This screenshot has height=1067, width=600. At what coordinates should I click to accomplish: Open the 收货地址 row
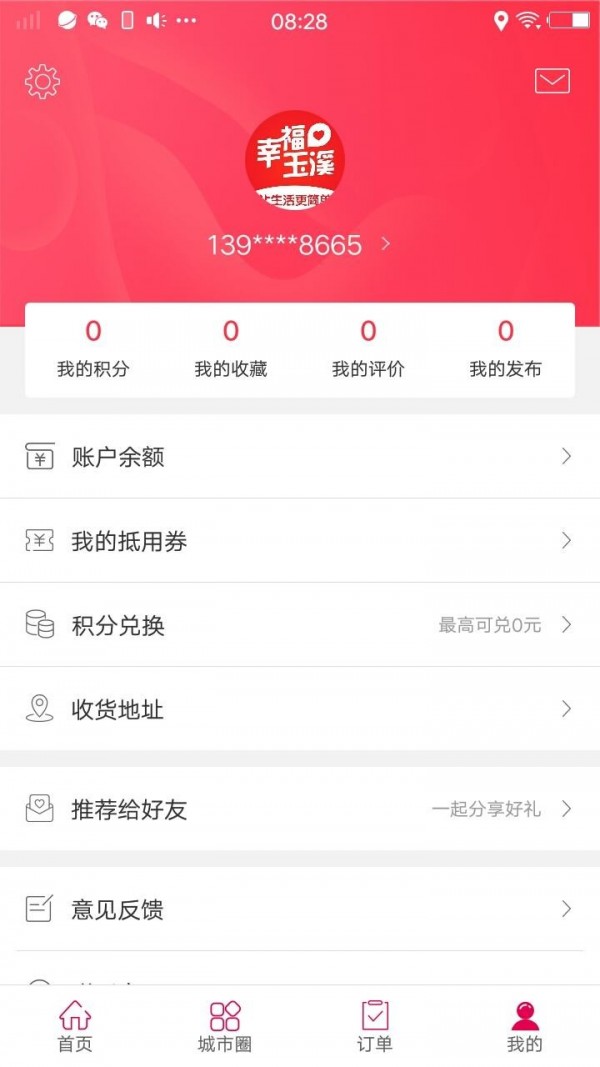[x=300, y=709]
